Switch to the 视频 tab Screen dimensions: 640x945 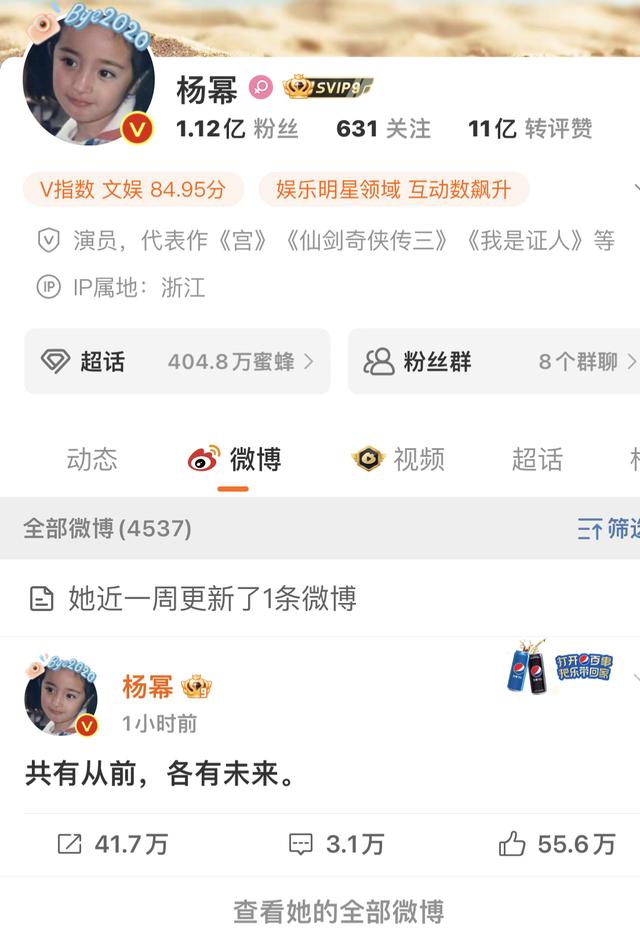tap(399, 459)
